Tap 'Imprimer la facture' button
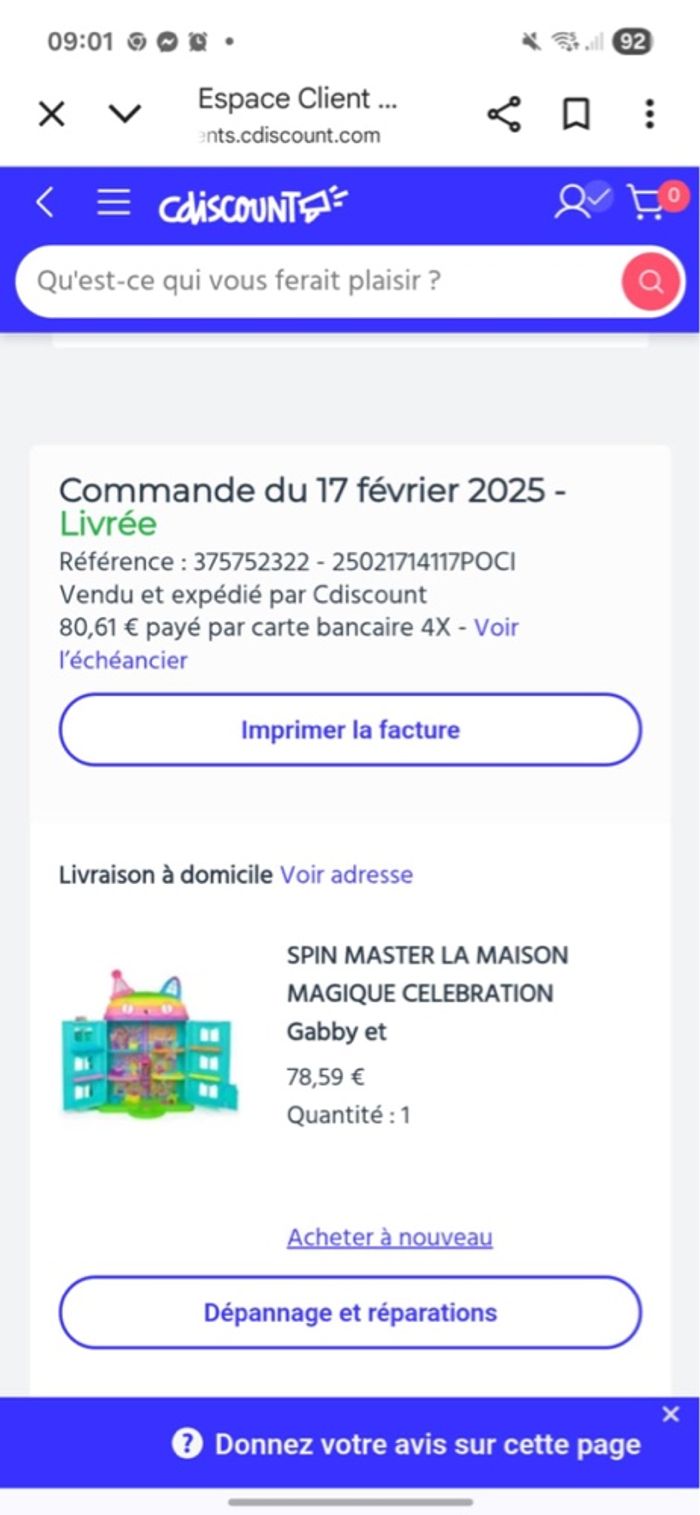The width and height of the screenshot is (700, 1515). pyautogui.click(x=350, y=730)
